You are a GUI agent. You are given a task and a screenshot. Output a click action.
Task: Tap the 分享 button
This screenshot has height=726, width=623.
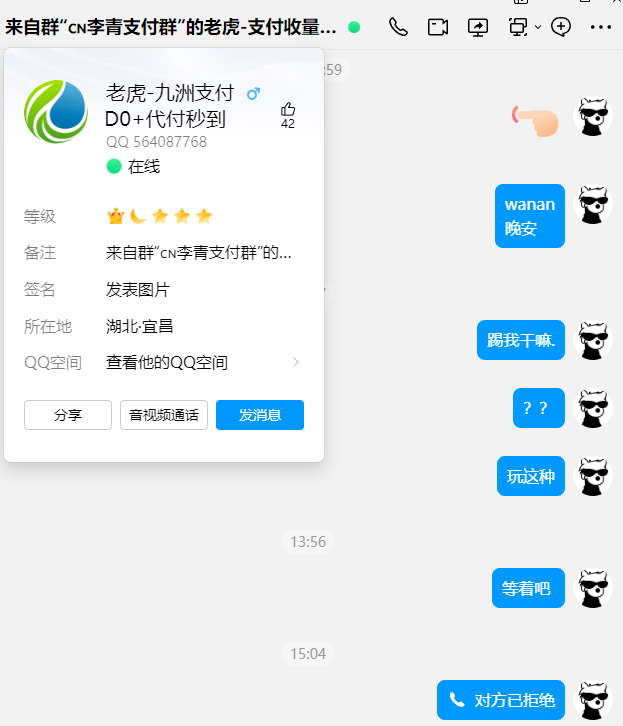(x=68, y=415)
